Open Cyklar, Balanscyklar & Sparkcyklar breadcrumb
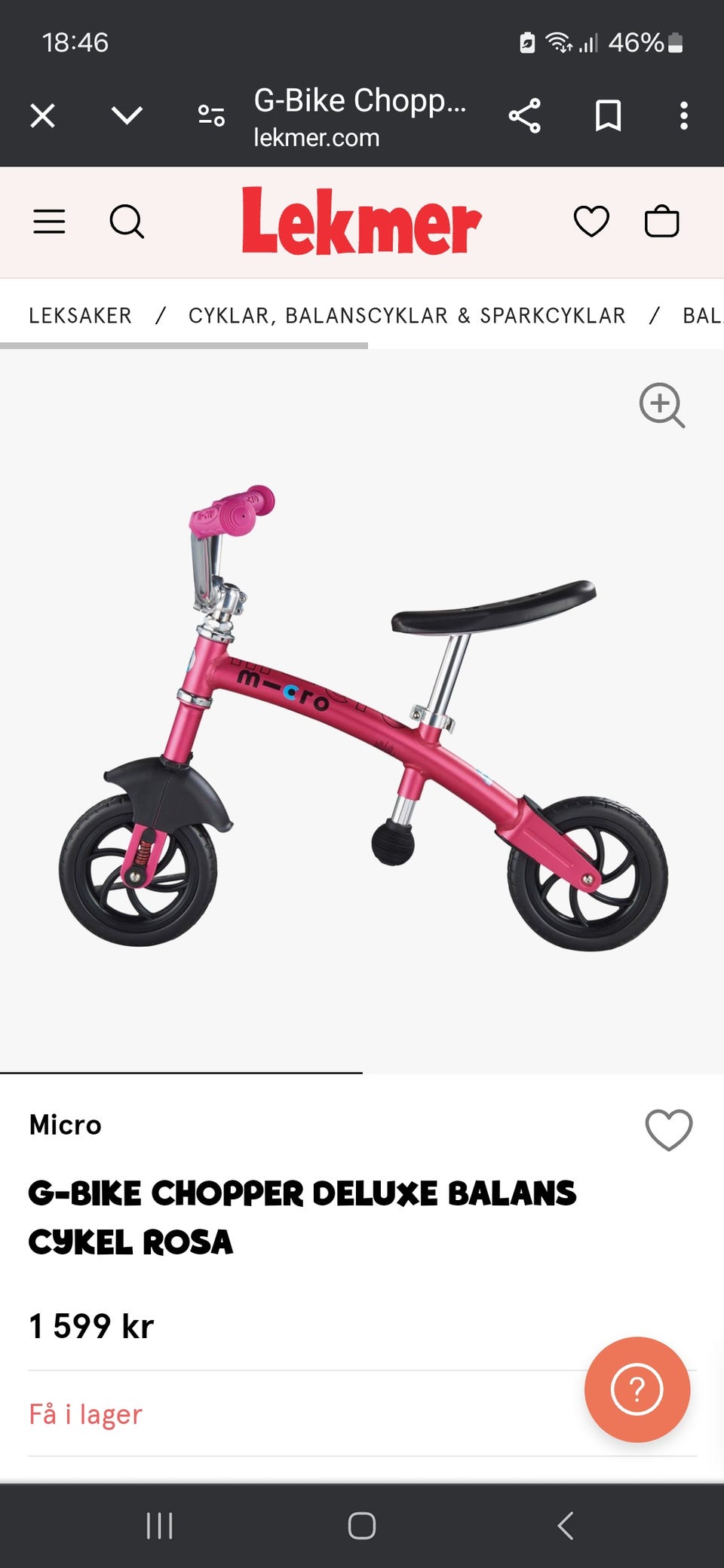Image resolution: width=724 pixels, height=1568 pixels. tap(406, 316)
